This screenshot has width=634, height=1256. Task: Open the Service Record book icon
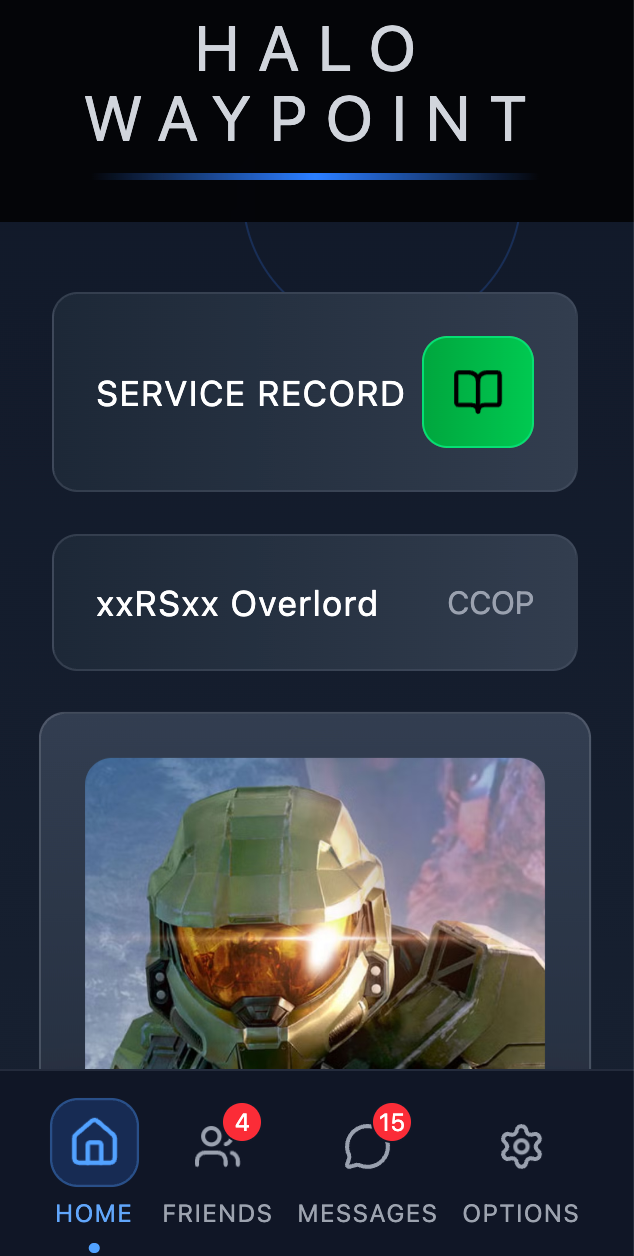(478, 392)
